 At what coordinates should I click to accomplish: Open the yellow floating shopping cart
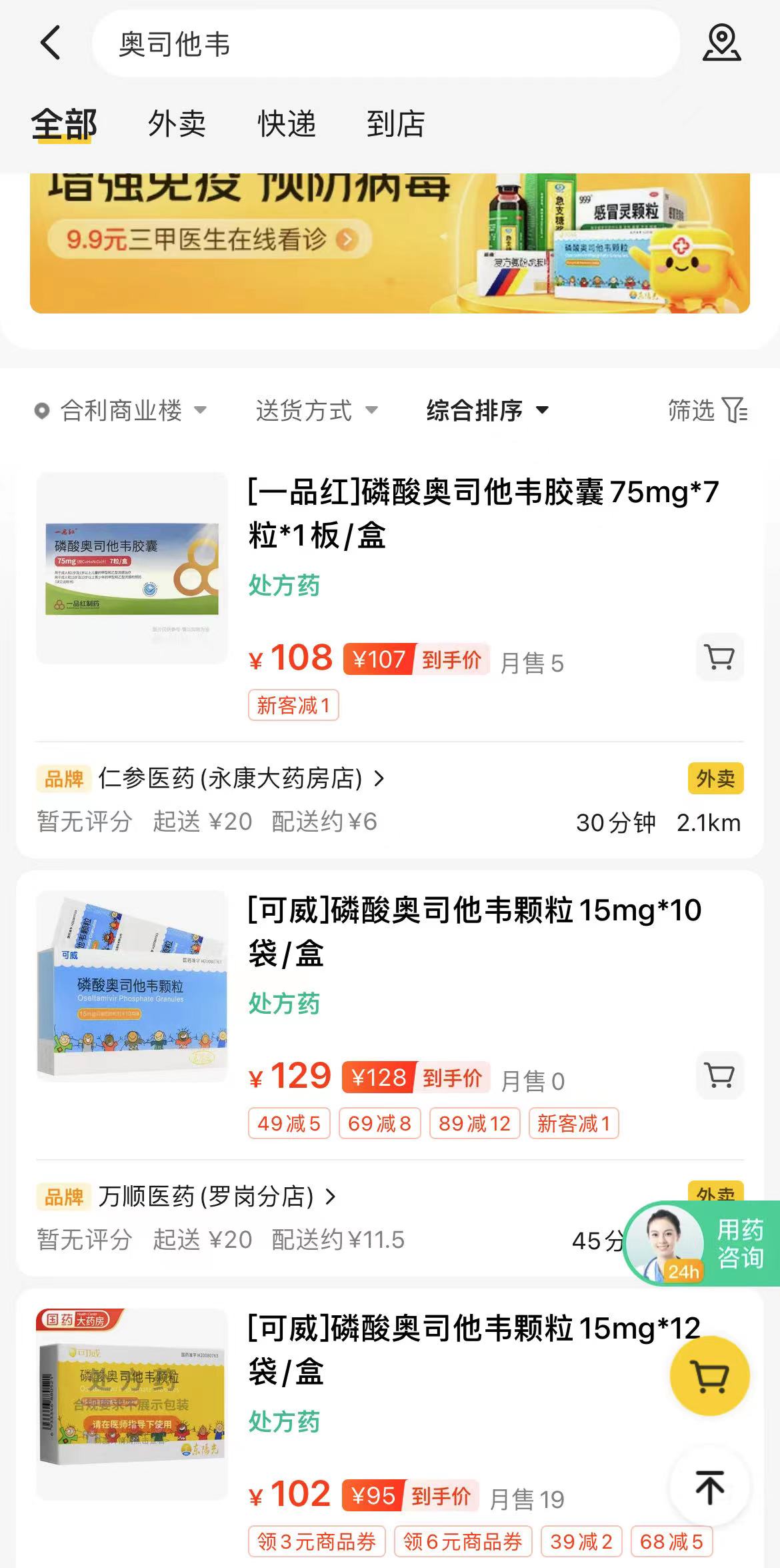point(709,1375)
